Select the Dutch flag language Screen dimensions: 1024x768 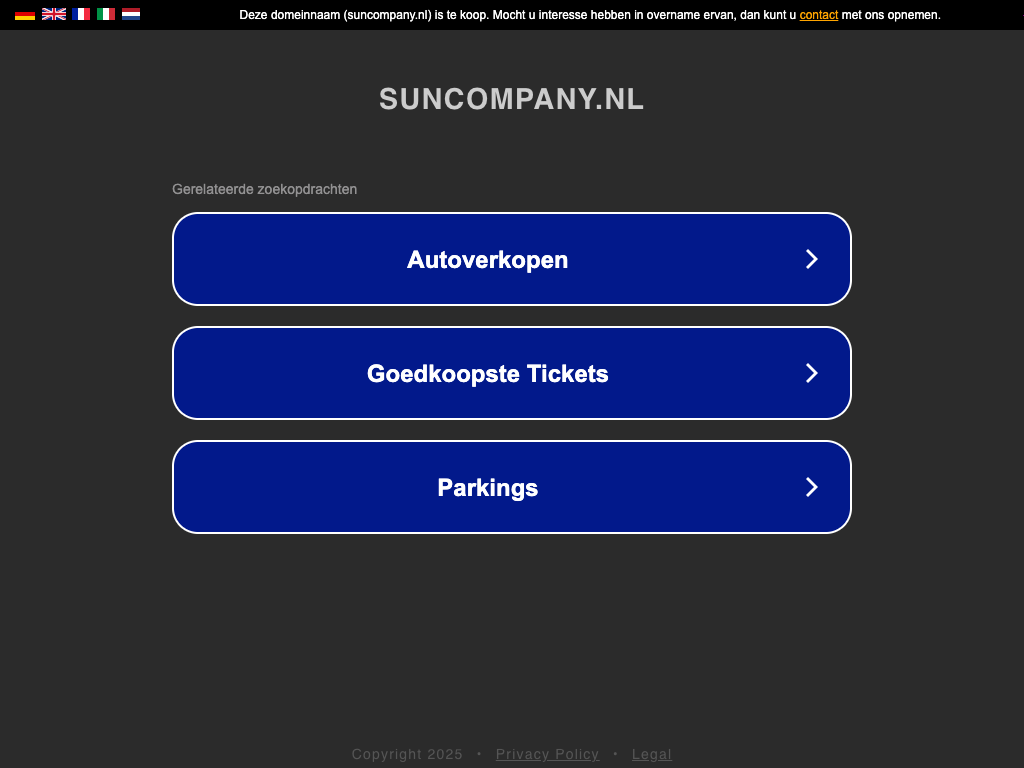tap(131, 14)
